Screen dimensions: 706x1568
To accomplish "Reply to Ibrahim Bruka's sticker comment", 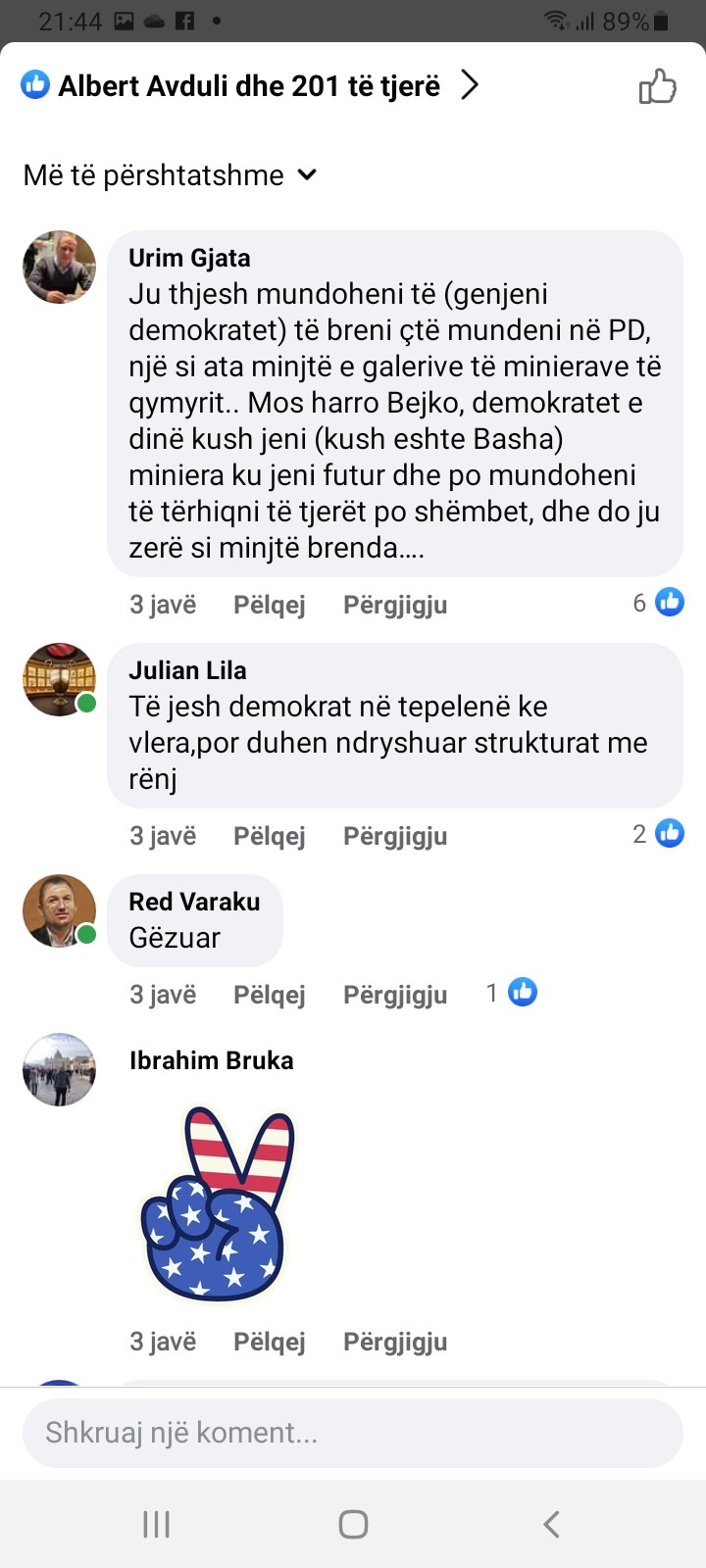I will click(395, 1342).
